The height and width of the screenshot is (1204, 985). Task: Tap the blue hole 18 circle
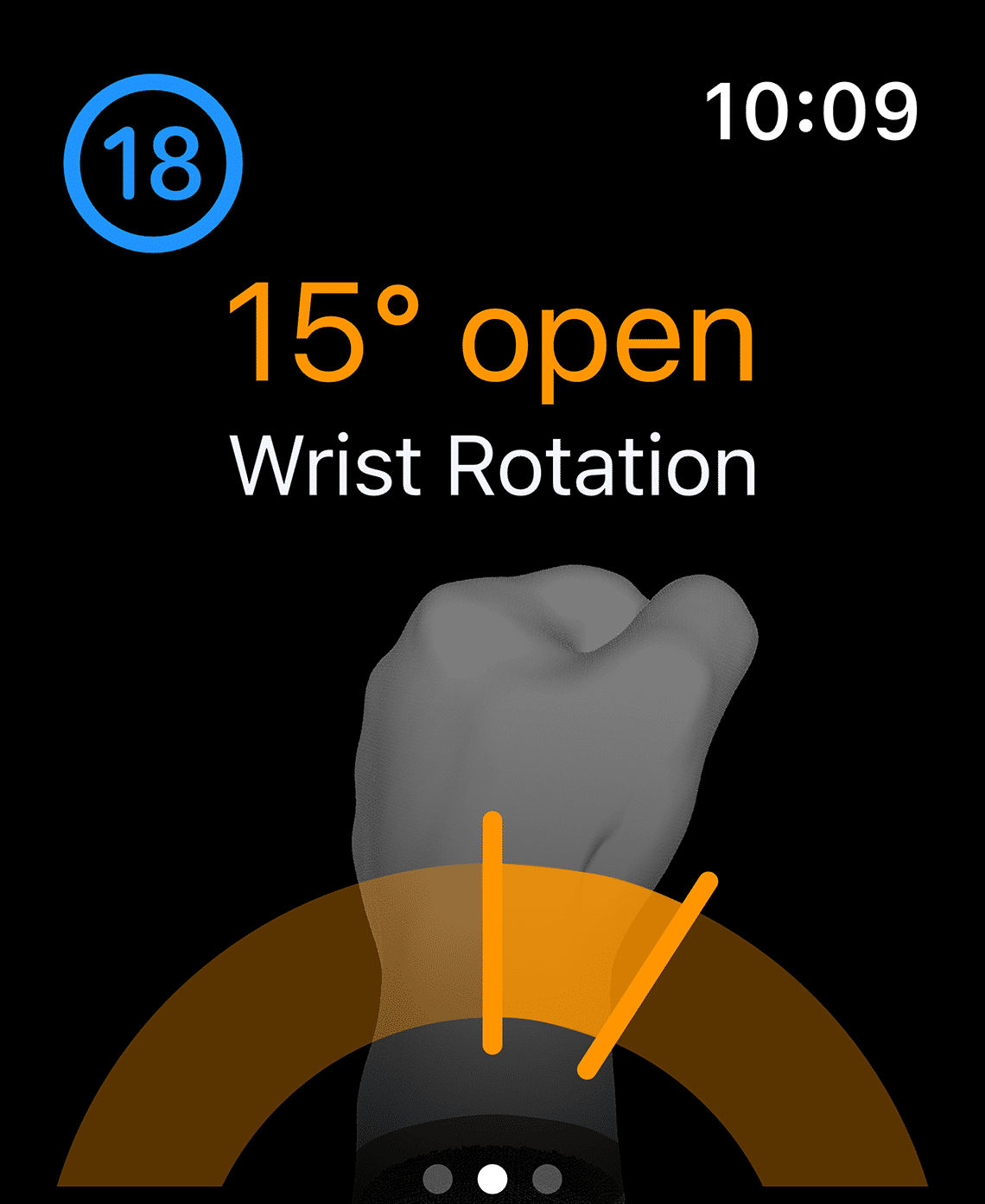(153, 163)
